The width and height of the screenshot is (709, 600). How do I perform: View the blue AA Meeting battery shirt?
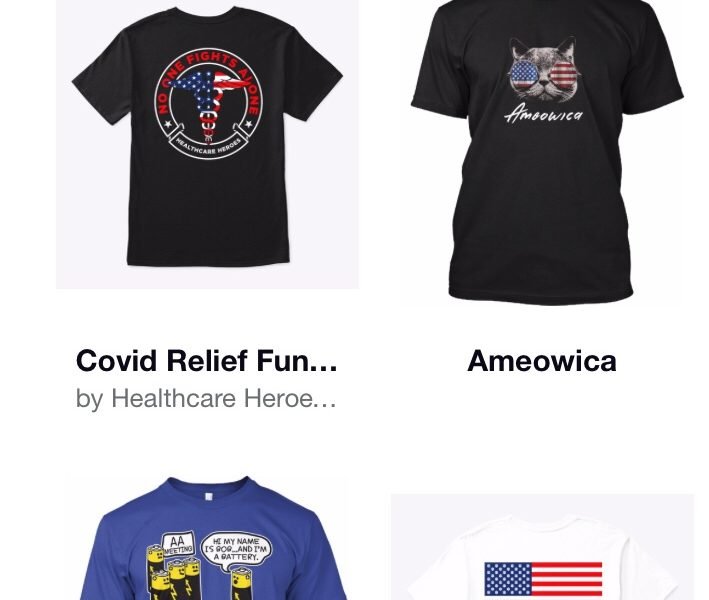[x=207, y=545]
